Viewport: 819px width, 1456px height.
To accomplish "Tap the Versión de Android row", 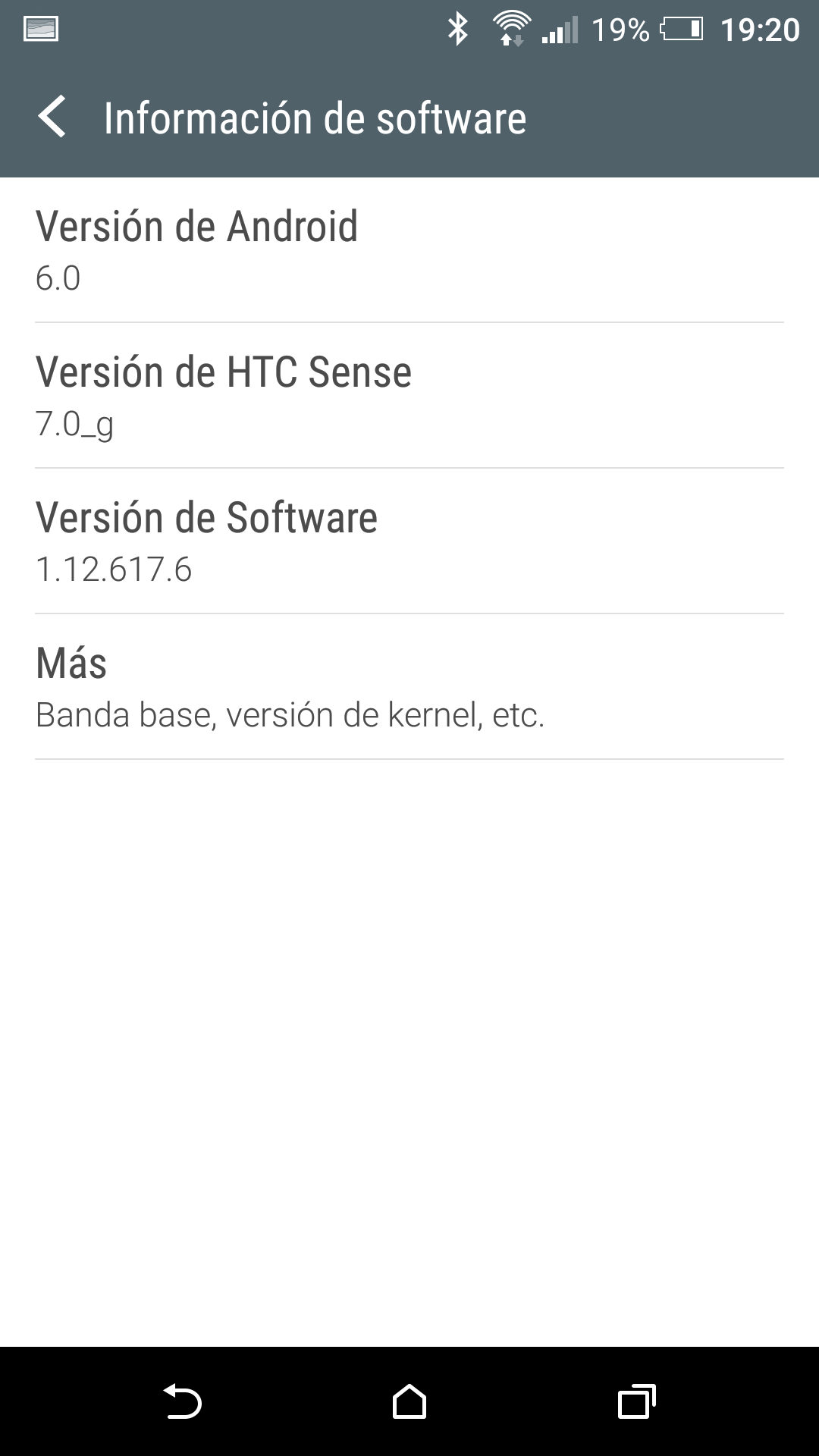I will pos(409,250).
